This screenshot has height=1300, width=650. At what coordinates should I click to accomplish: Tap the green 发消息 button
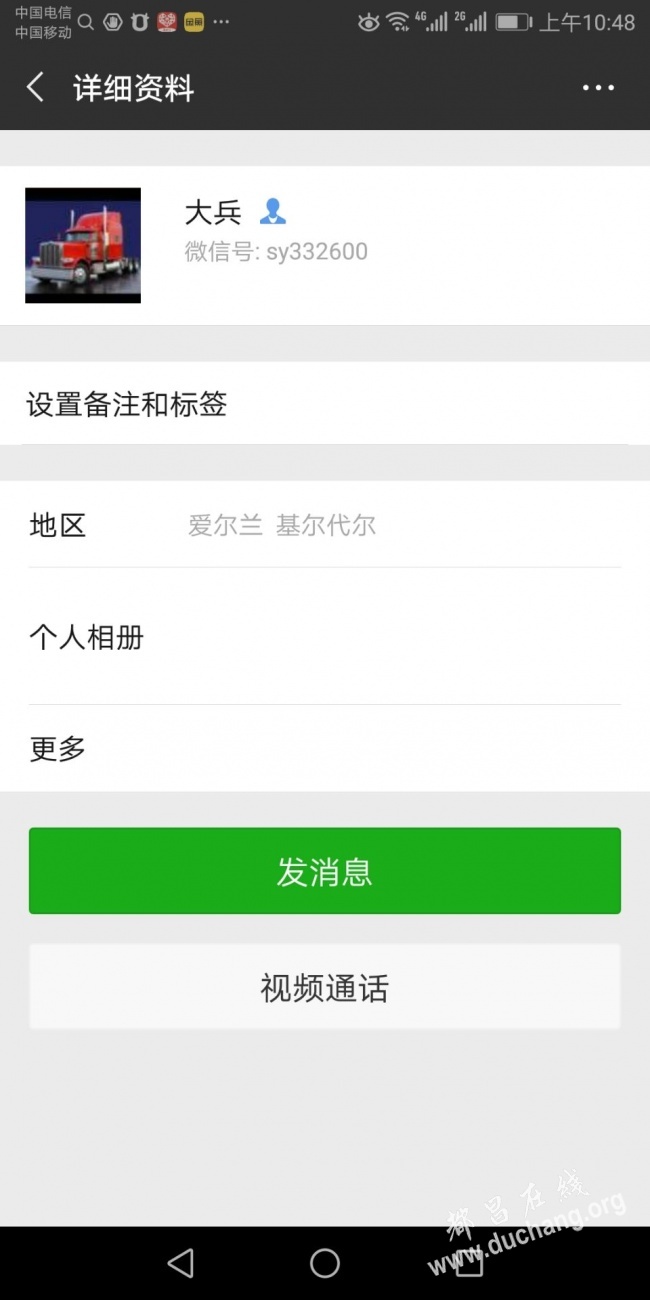click(x=325, y=871)
